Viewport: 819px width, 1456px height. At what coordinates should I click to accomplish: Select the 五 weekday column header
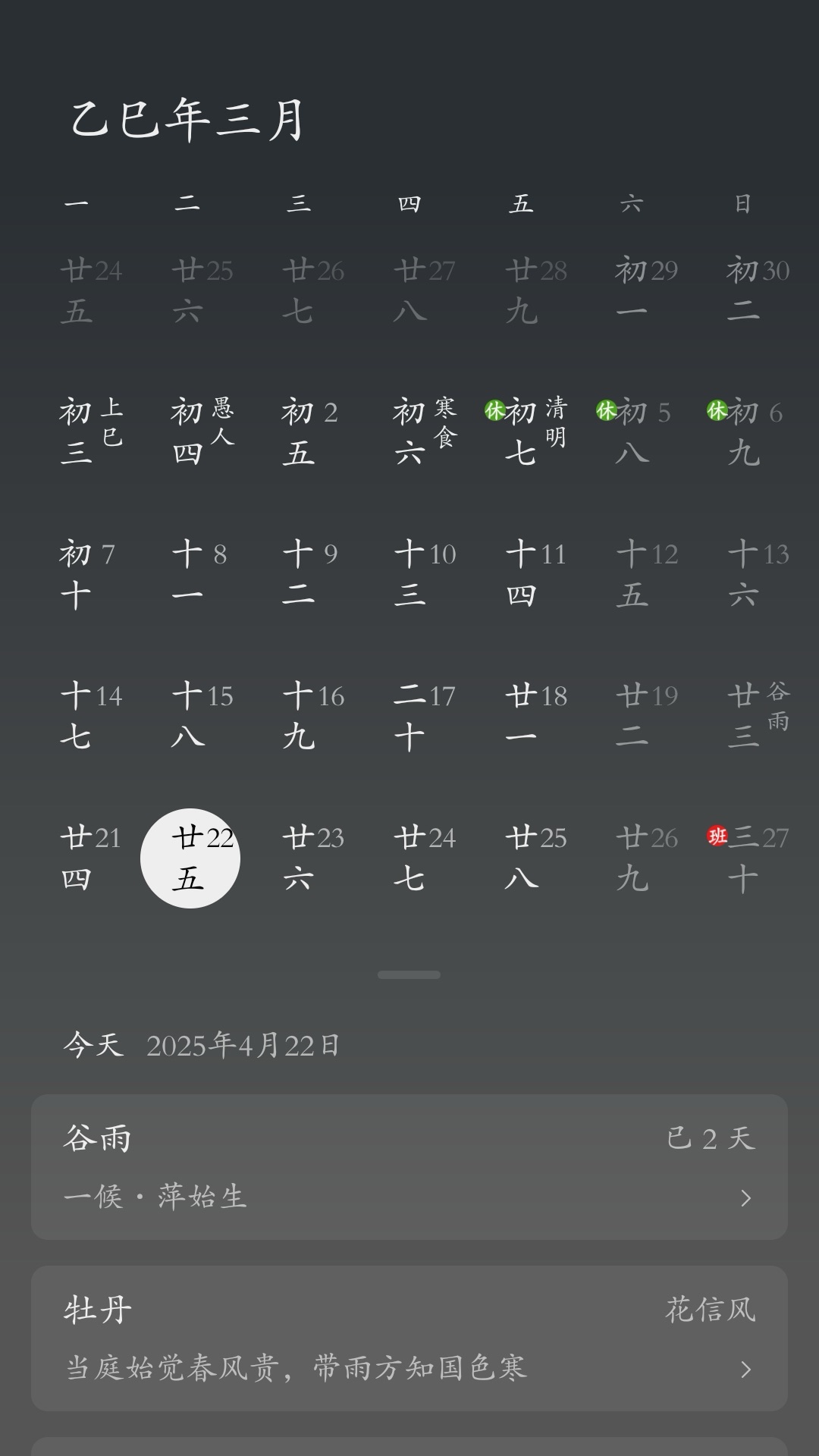pyautogui.click(x=519, y=203)
